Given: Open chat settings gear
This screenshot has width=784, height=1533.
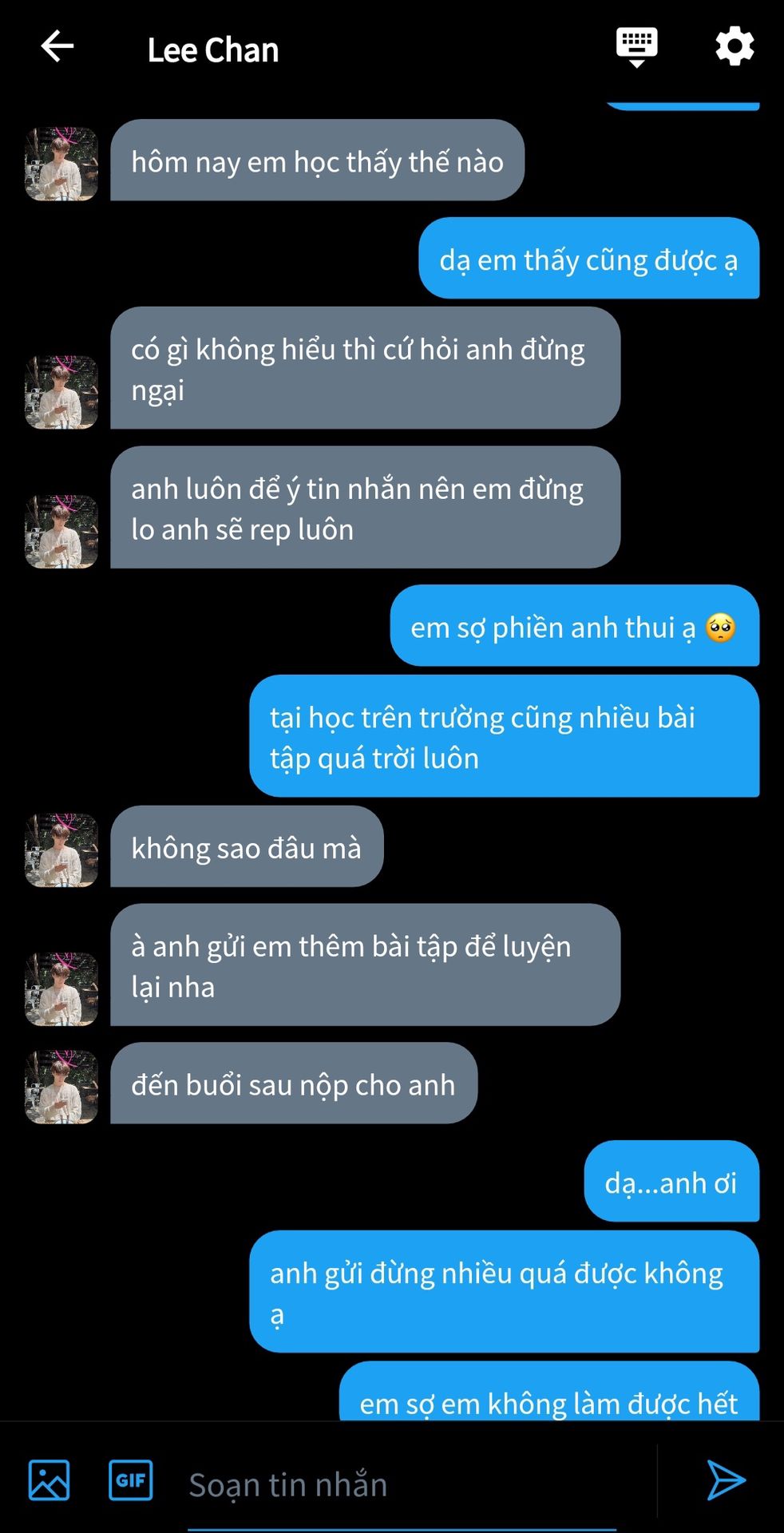Looking at the screenshot, I should pos(734,46).
